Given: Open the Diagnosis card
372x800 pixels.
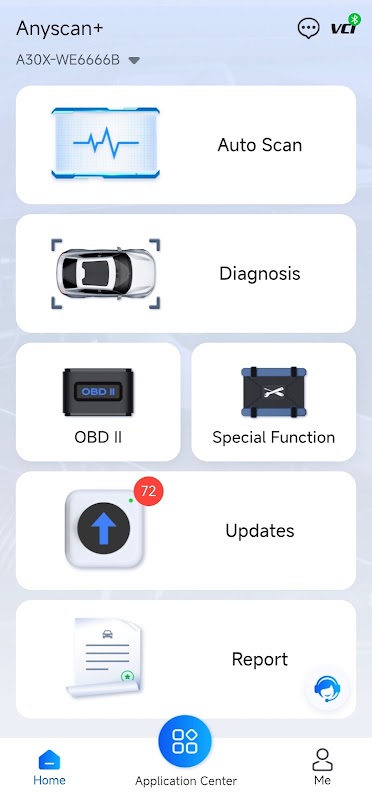Looking at the screenshot, I should pyautogui.click(x=186, y=273).
